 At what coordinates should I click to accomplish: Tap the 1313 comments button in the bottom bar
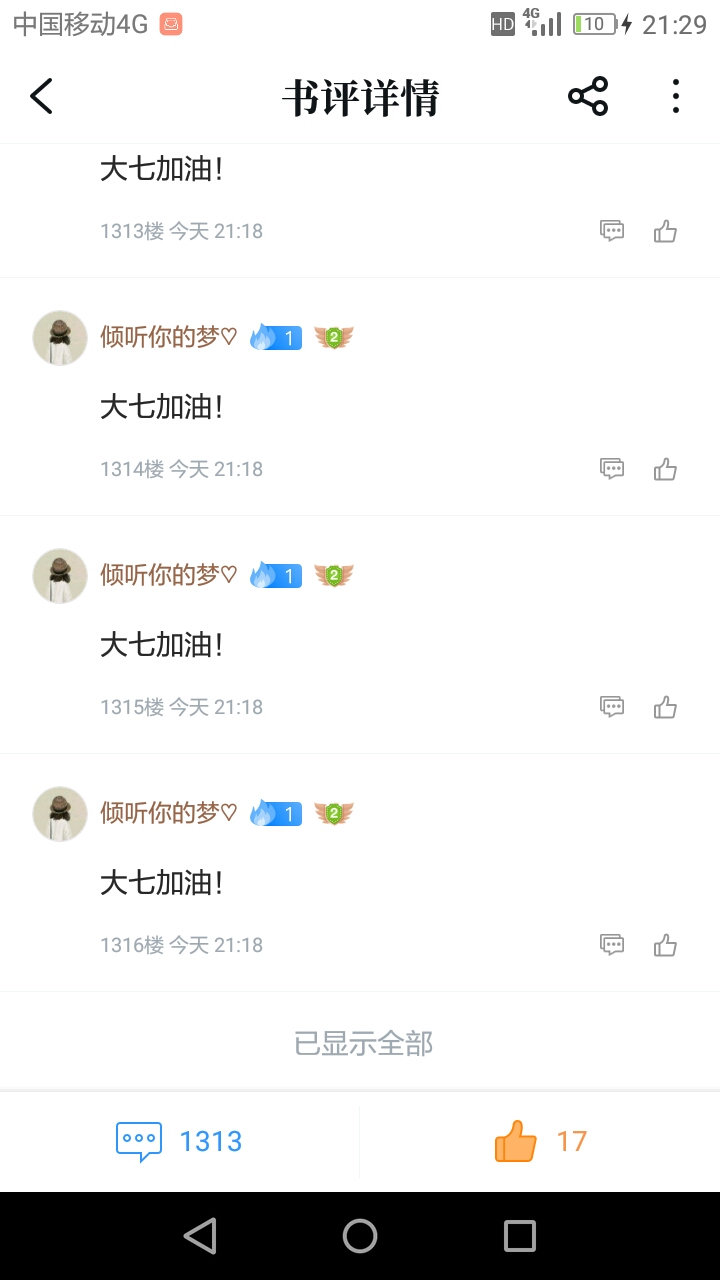180,1141
